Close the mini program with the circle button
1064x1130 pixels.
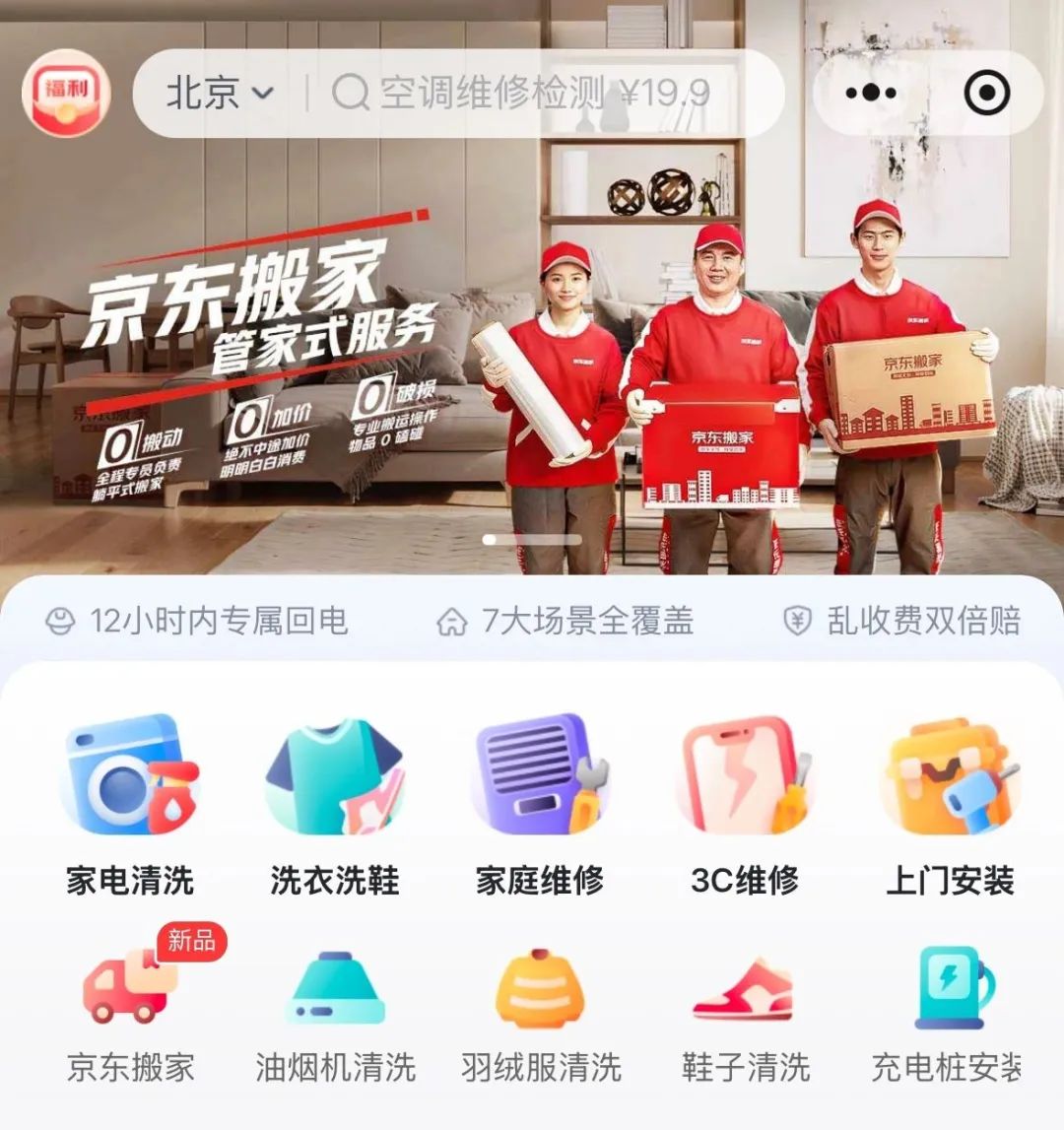click(x=986, y=94)
